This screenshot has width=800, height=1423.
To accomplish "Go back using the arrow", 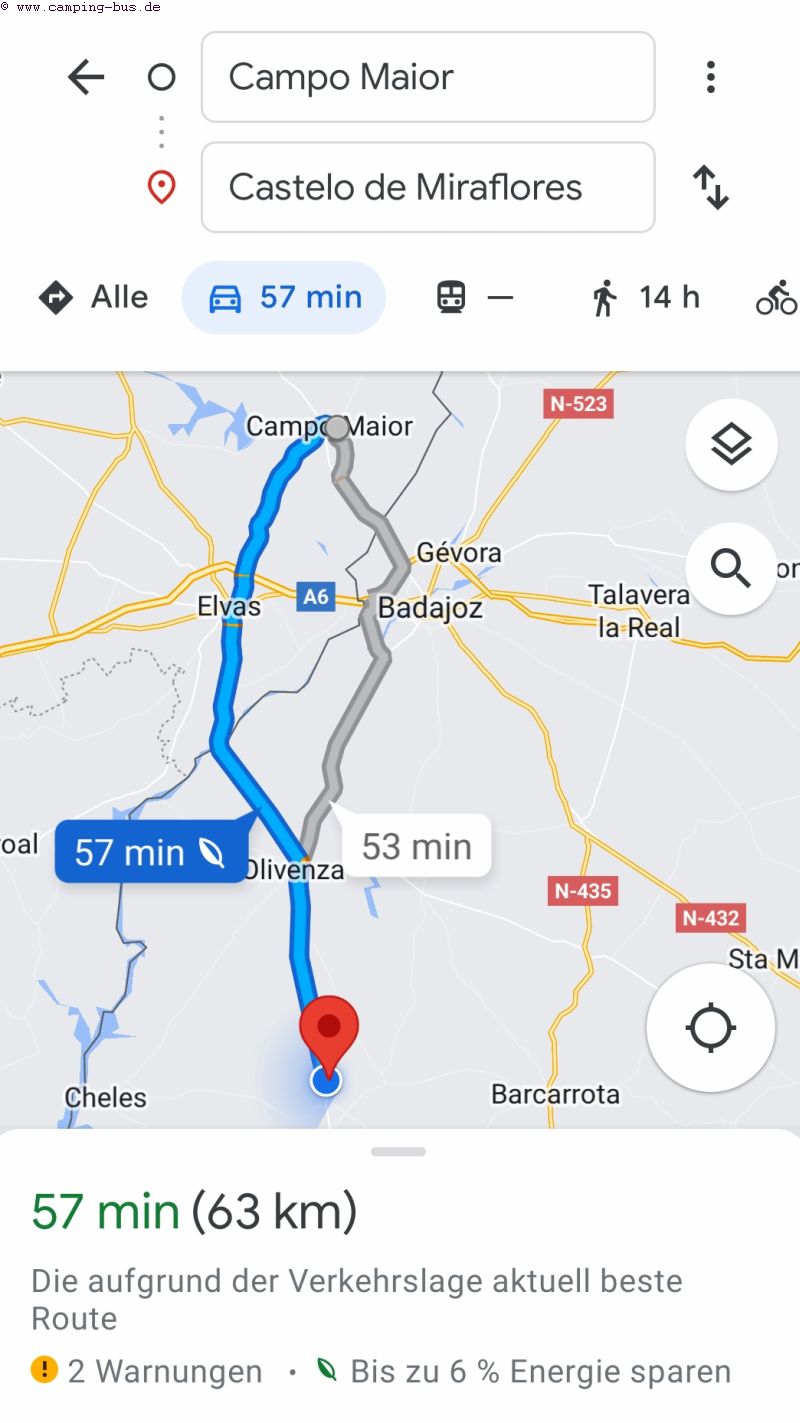I will coord(86,77).
